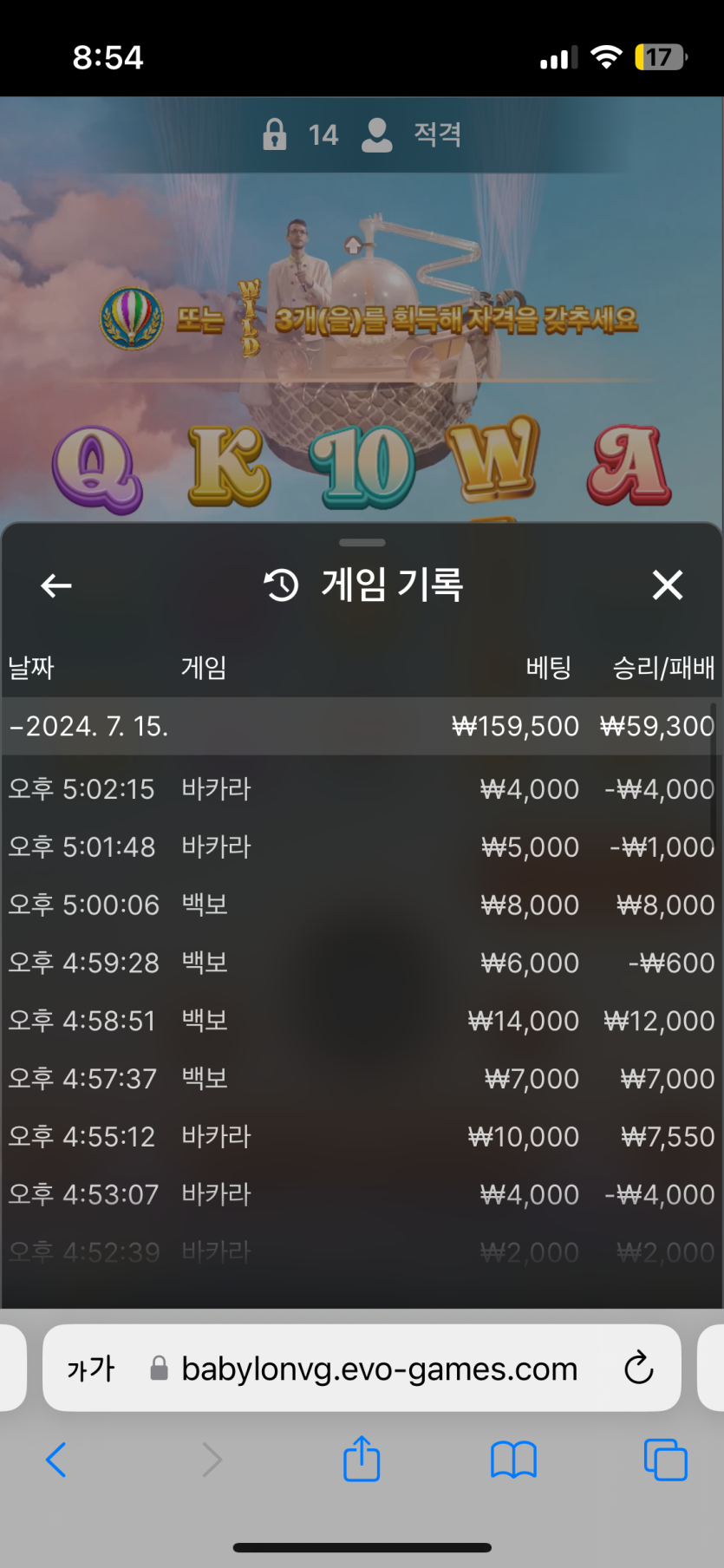View the 오후 4:59:28 백보 record
The height and width of the screenshot is (1568, 724).
pyautogui.click(x=361, y=963)
